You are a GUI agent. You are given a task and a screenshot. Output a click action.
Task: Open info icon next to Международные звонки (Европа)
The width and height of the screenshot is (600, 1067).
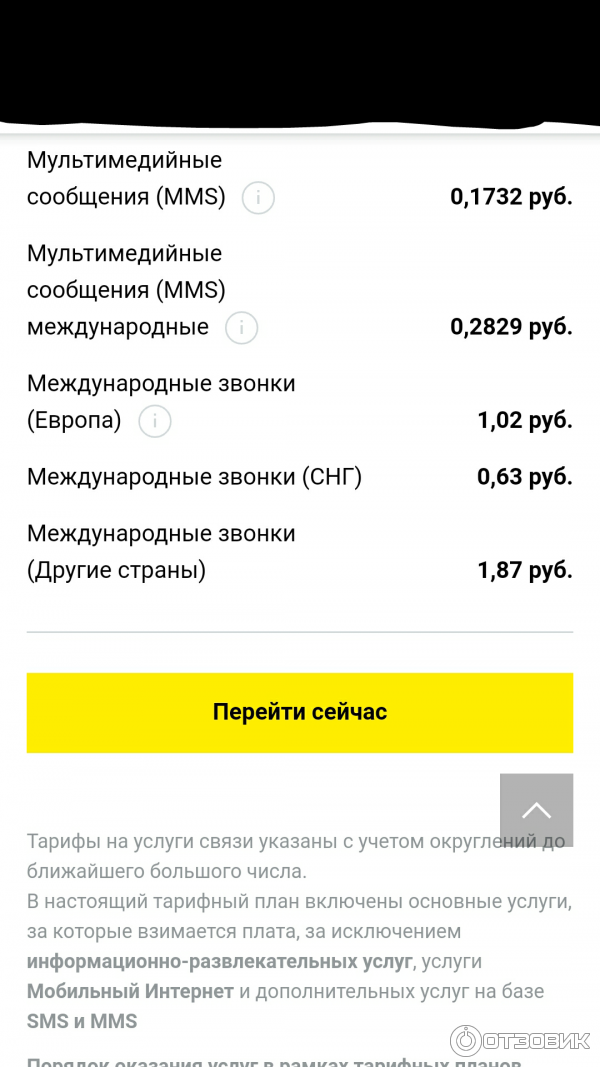coord(155,422)
